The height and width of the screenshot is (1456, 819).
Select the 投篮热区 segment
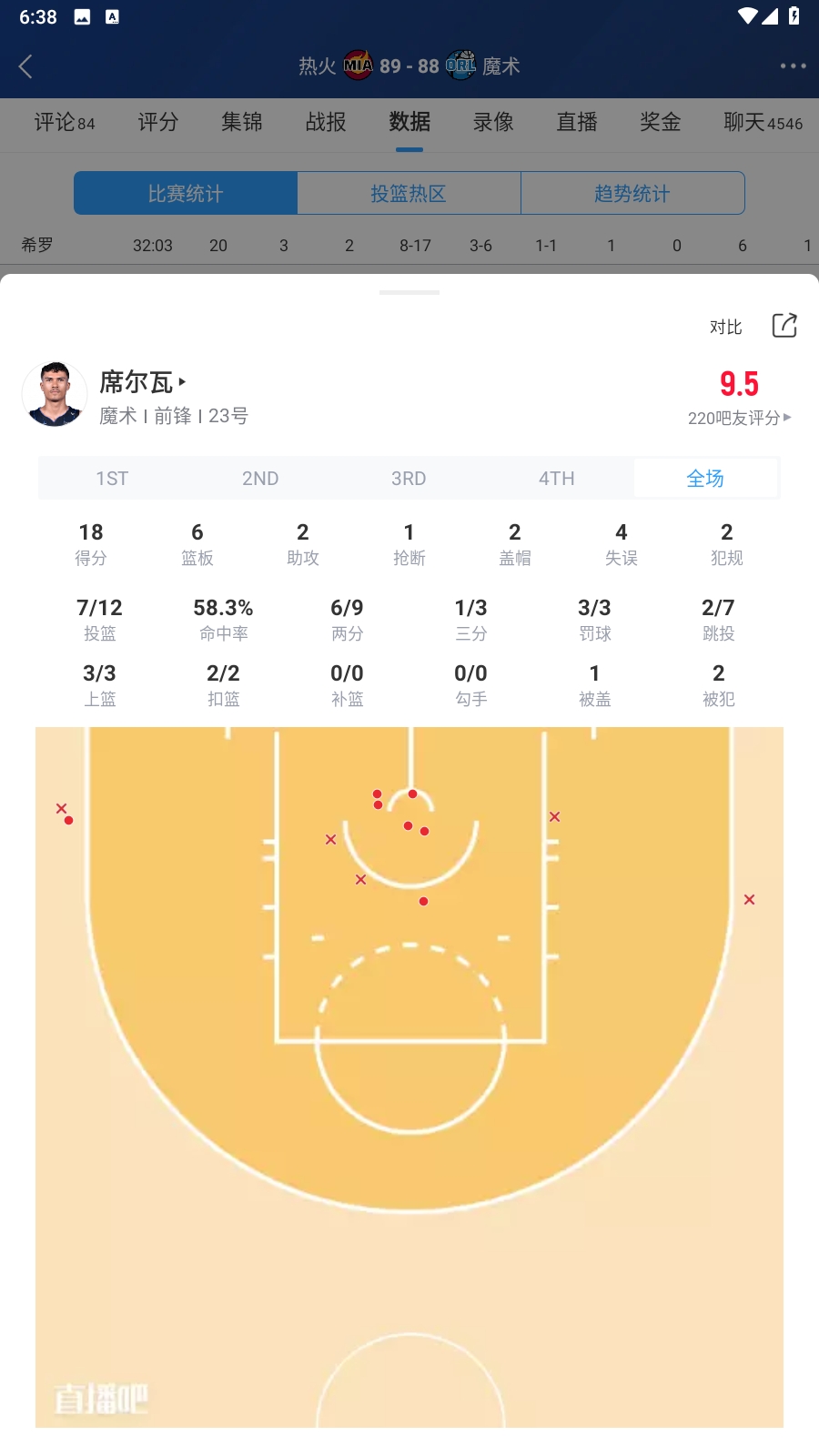pos(409,194)
